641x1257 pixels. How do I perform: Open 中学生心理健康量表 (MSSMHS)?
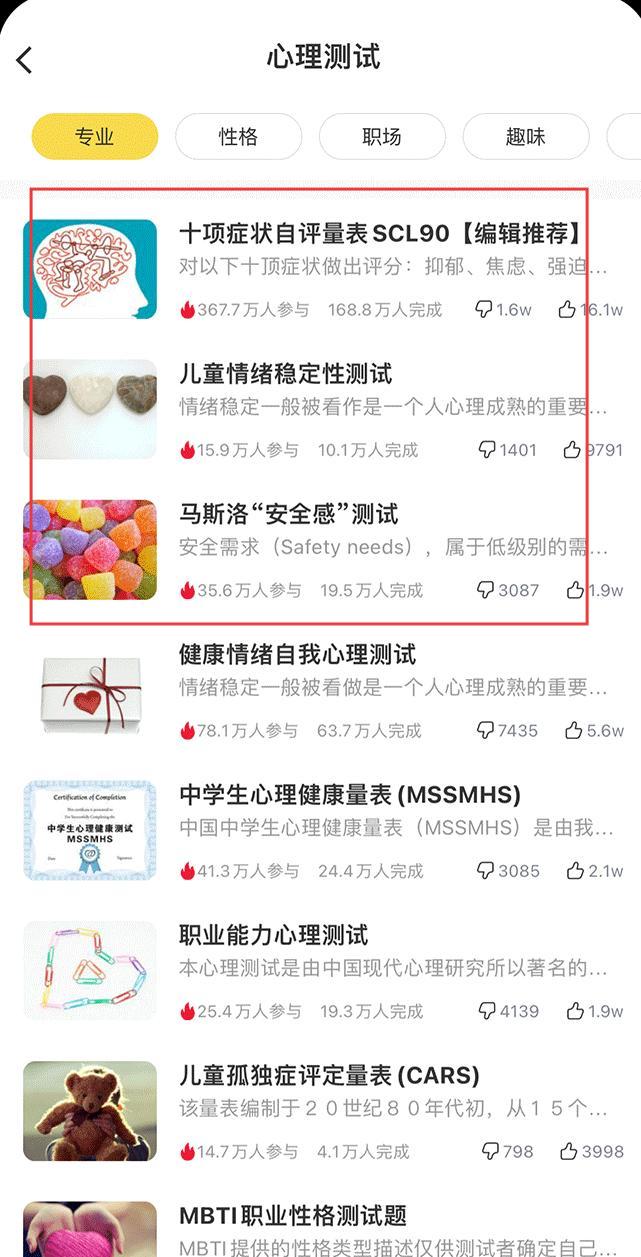350,795
